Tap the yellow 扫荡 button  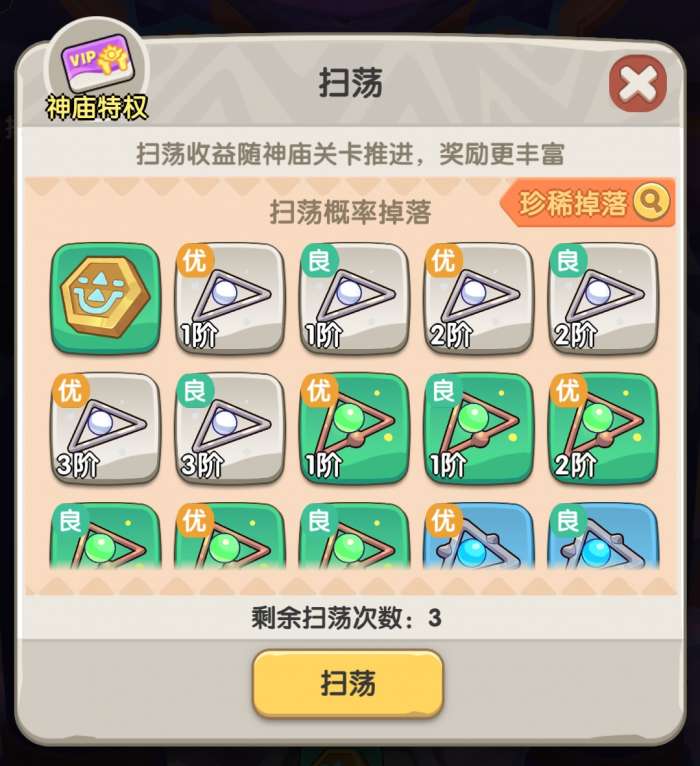348,683
